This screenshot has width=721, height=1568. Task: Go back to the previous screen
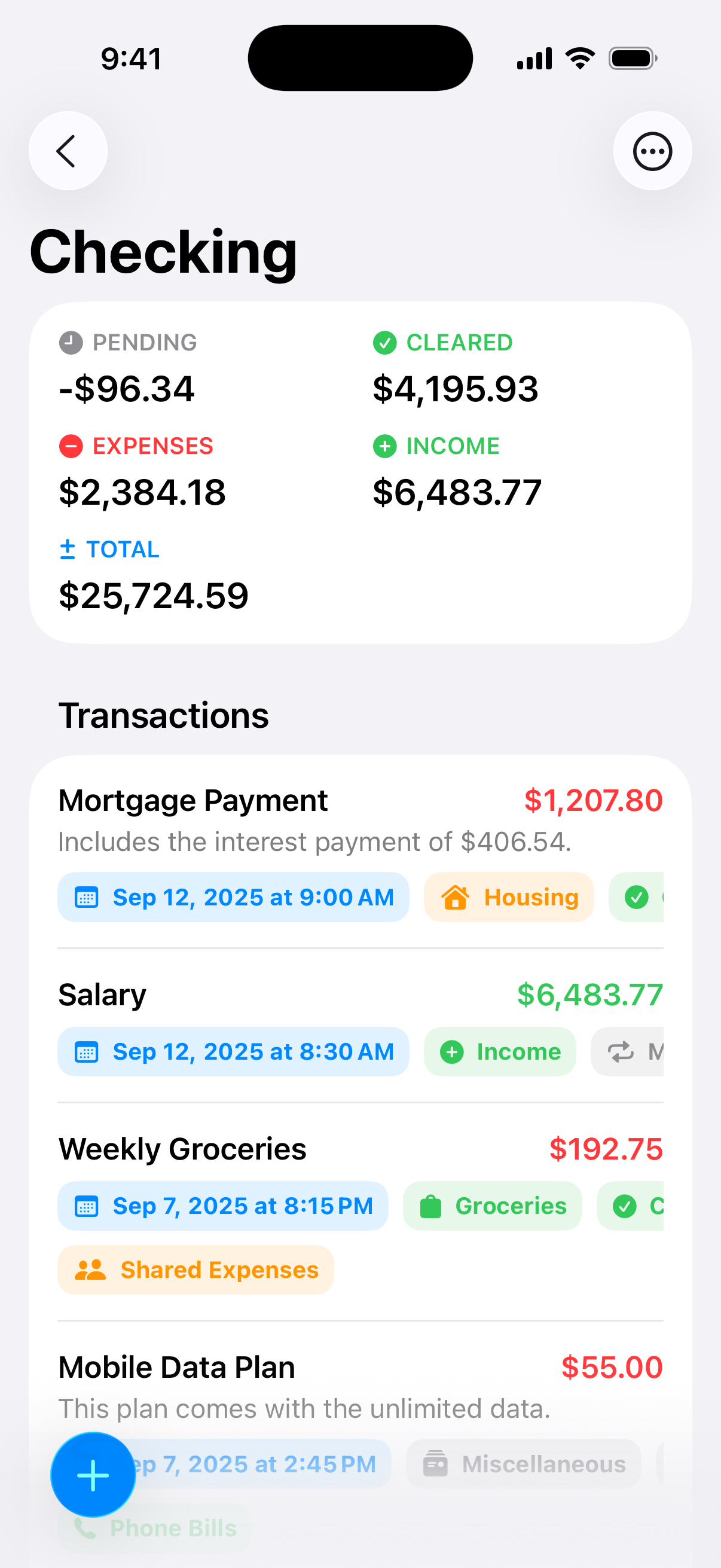68,151
